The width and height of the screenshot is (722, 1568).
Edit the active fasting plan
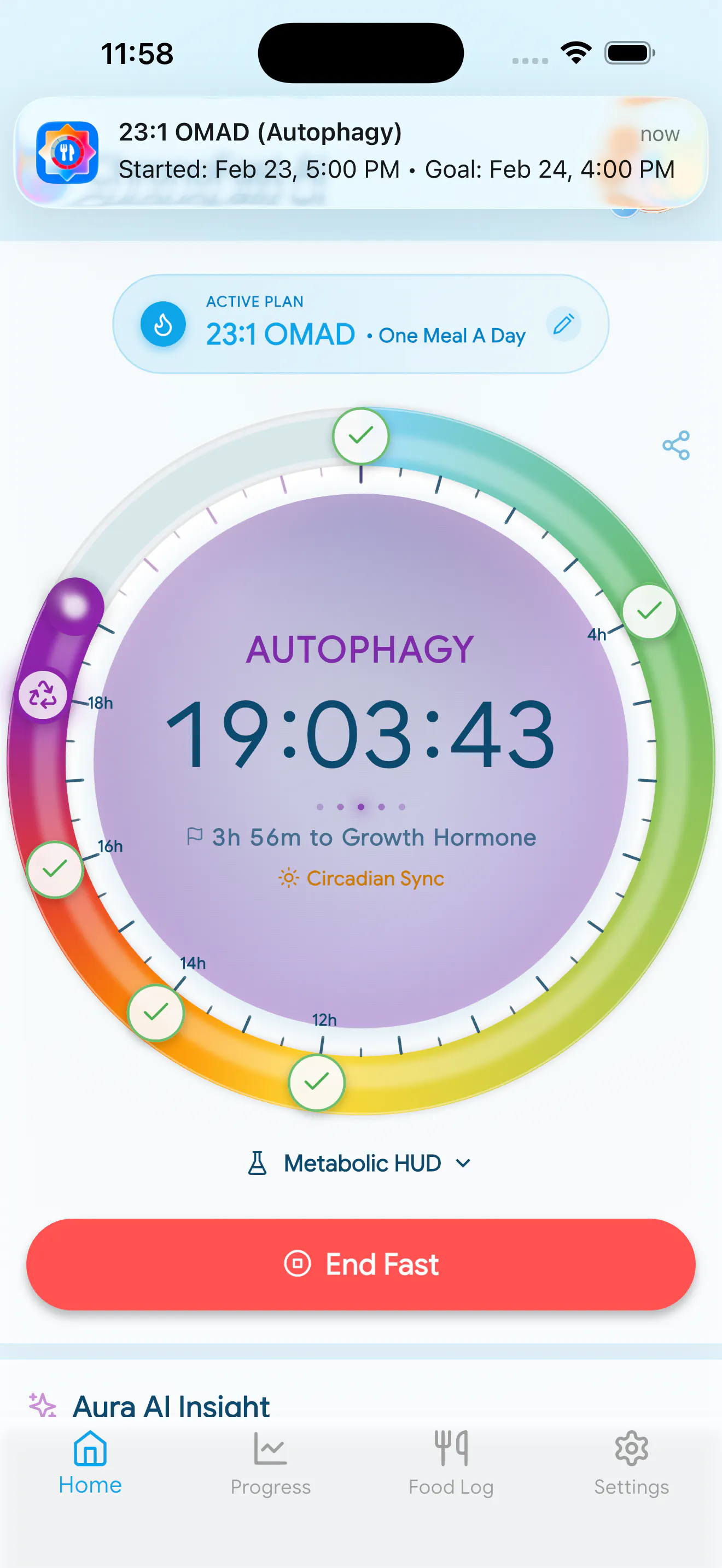563,324
